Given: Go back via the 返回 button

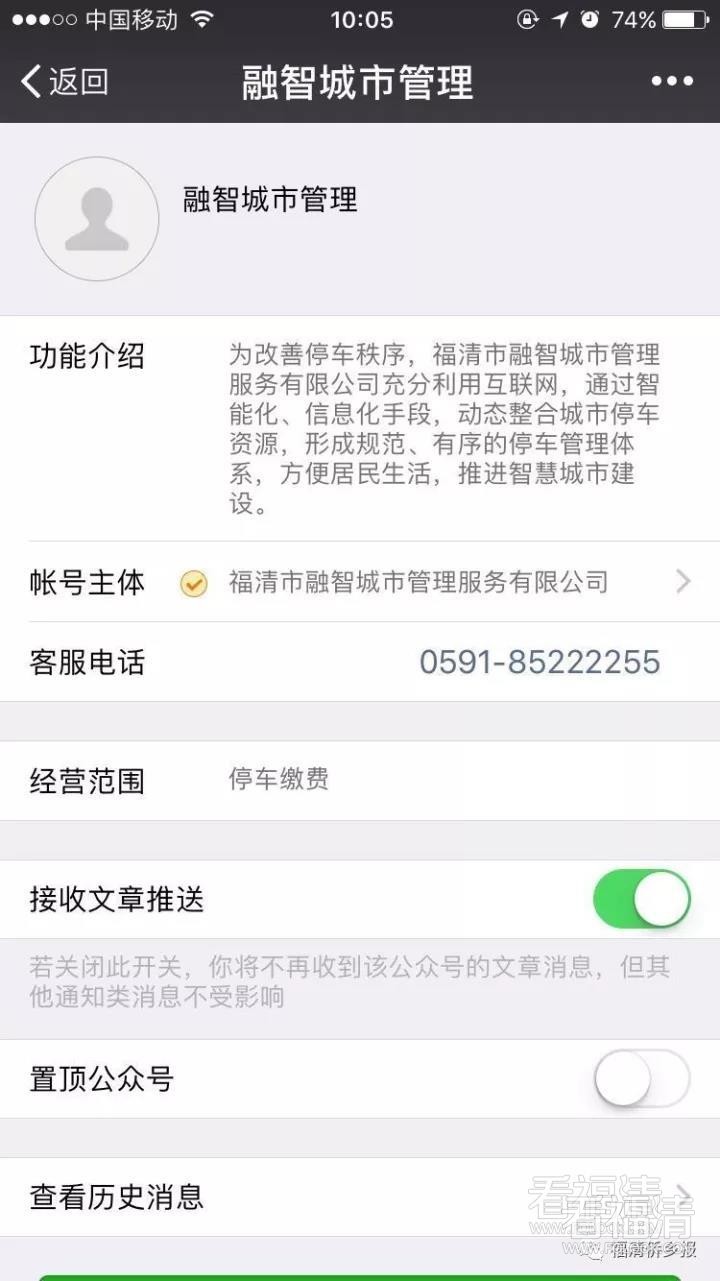Looking at the screenshot, I should (64, 82).
